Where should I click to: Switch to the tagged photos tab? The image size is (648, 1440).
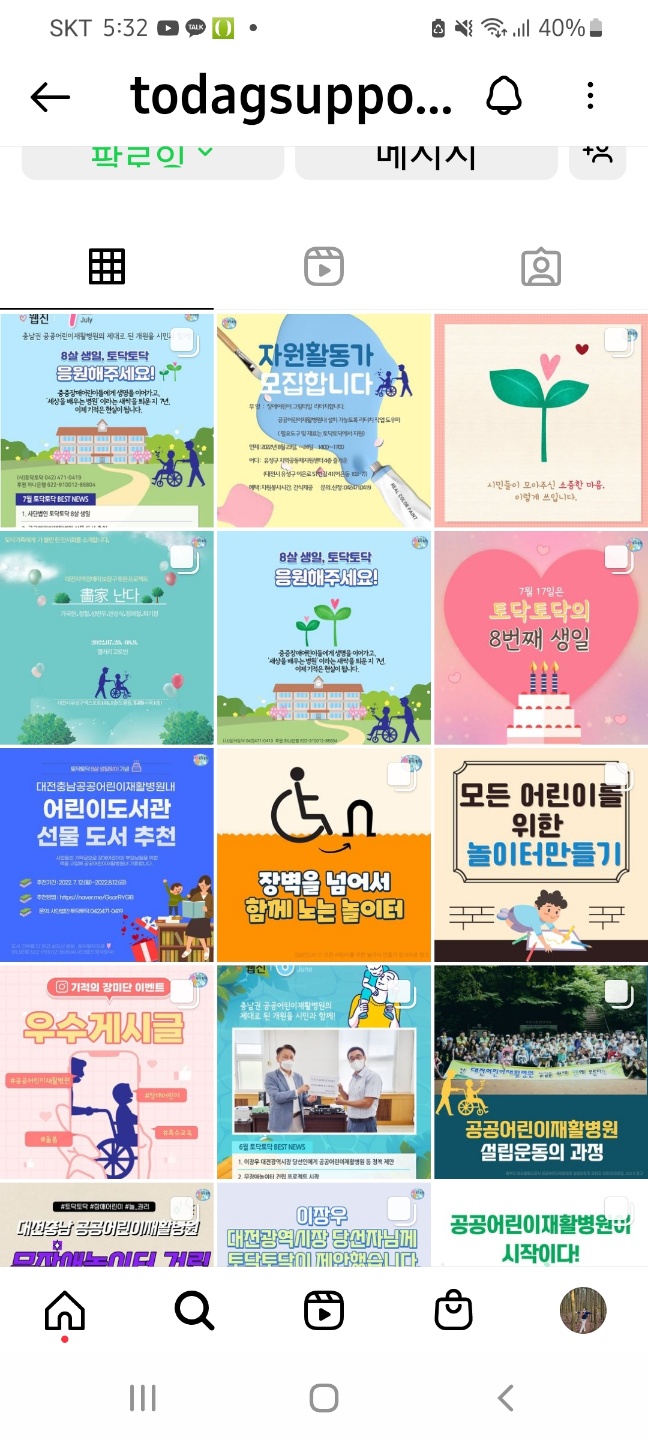[540, 267]
